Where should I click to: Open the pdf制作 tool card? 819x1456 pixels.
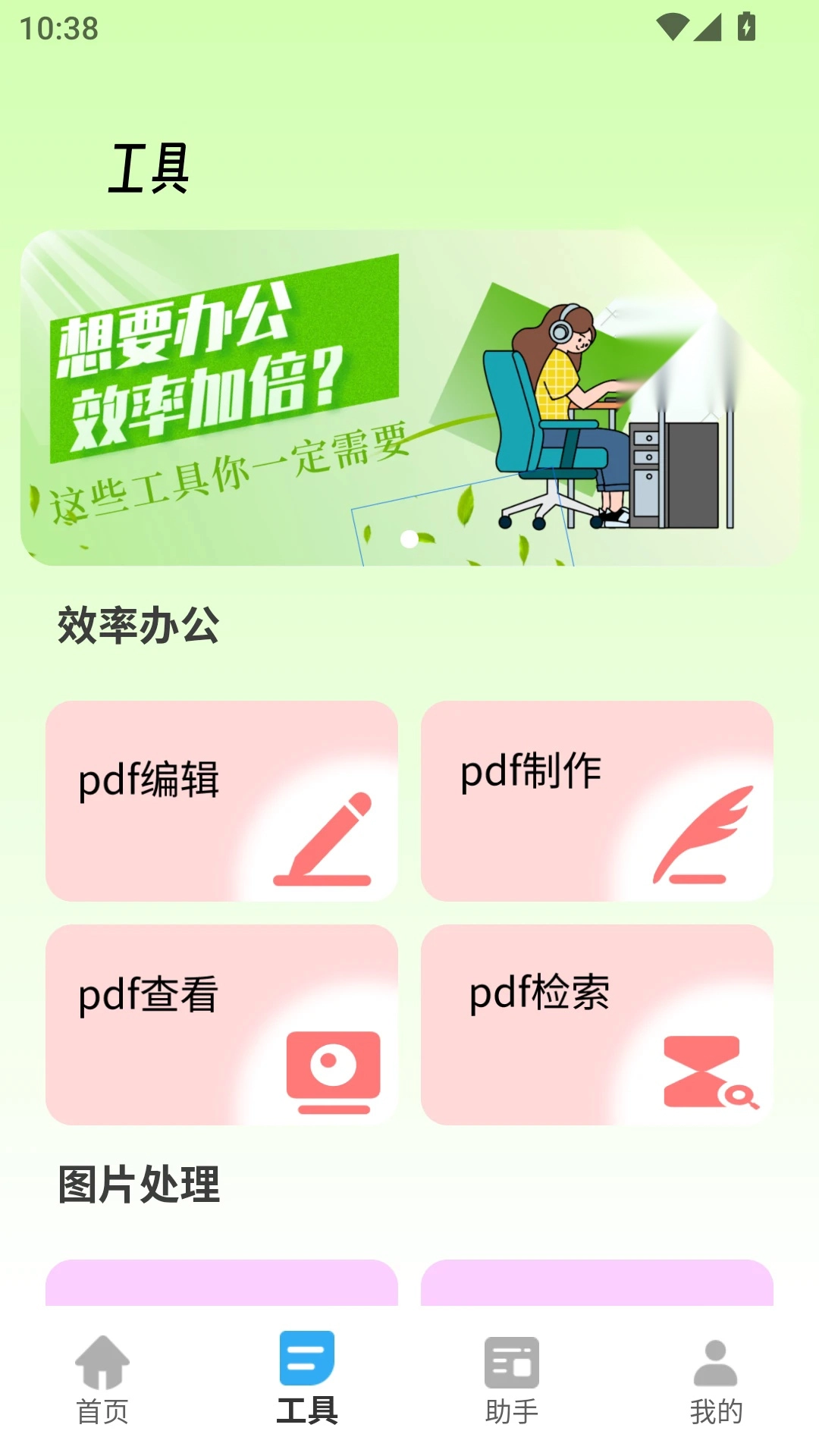click(x=597, y=801)
